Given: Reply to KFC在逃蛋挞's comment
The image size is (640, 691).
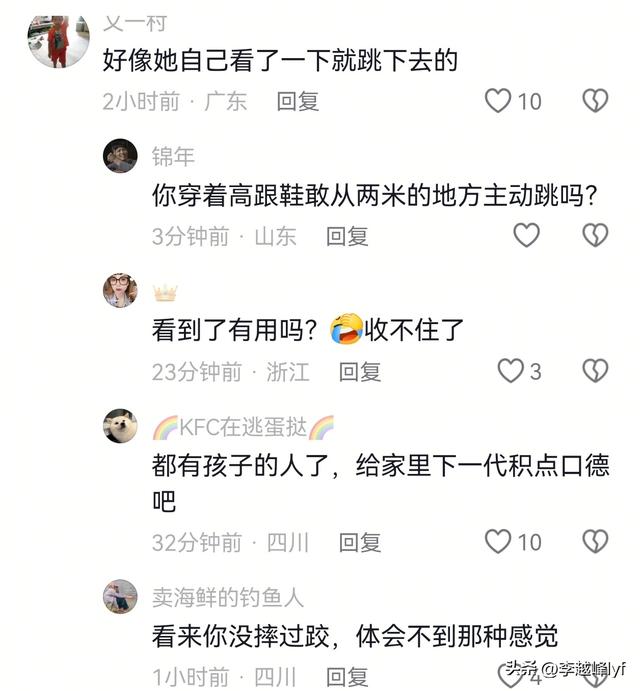Looking at the screenshot, I should point(359,543).
